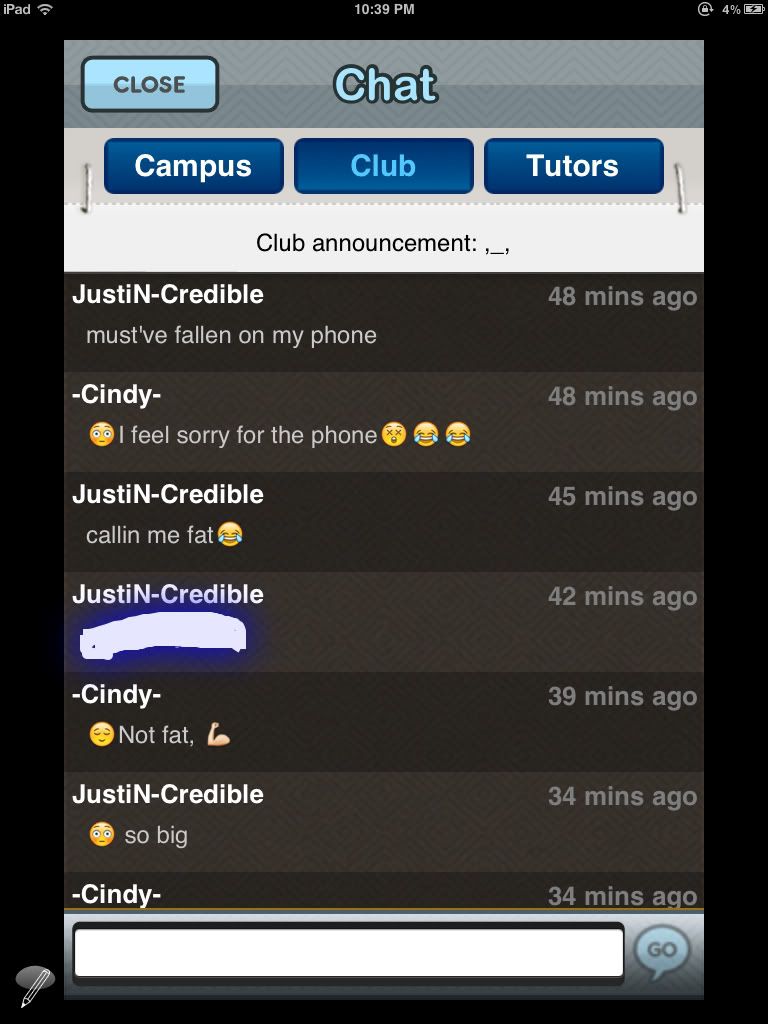The image size is (768, 1024).
Task: Close the chat window
Action: (x=149, y=84)
